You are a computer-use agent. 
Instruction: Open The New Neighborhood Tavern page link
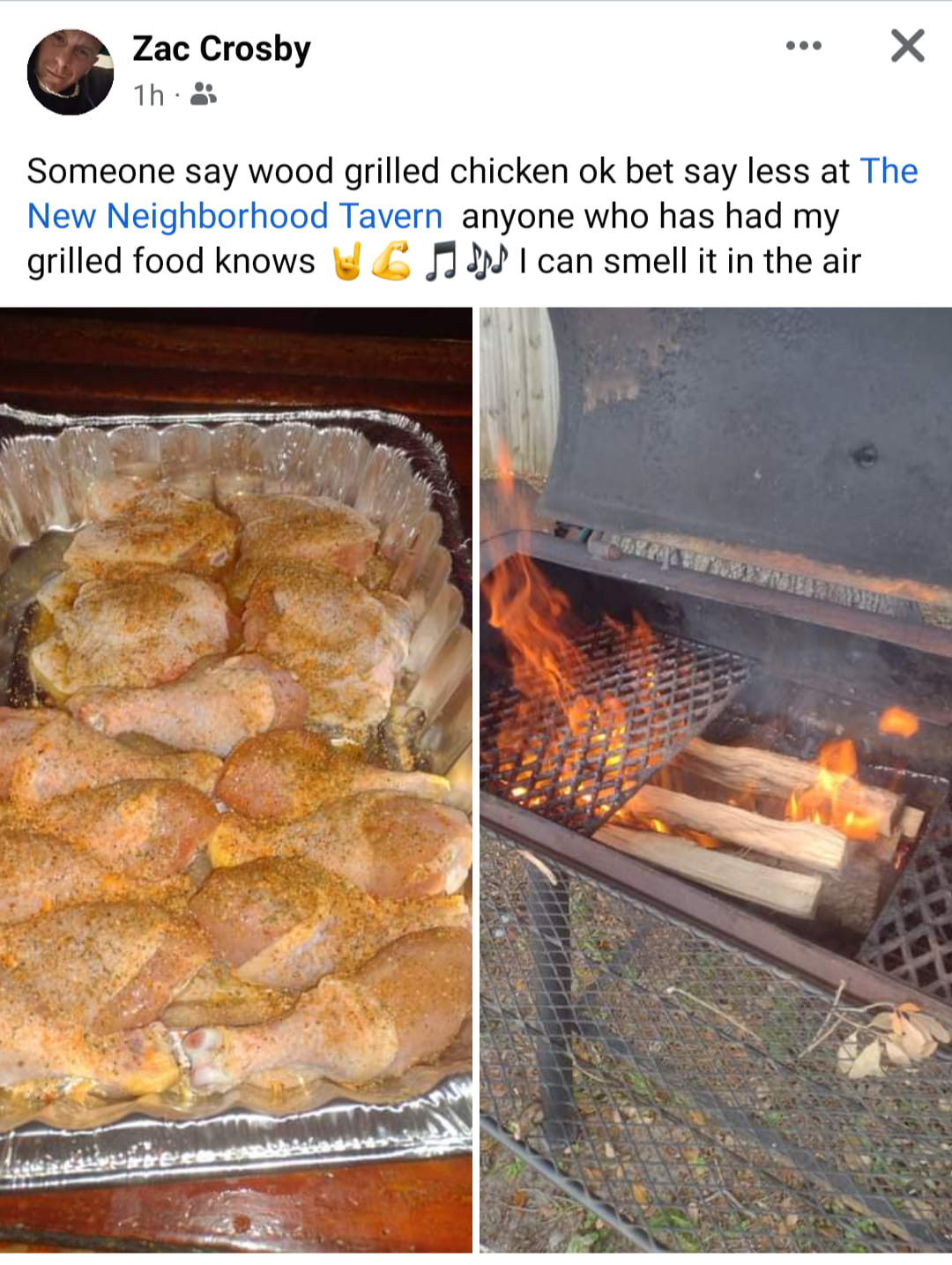click(234, 215)
